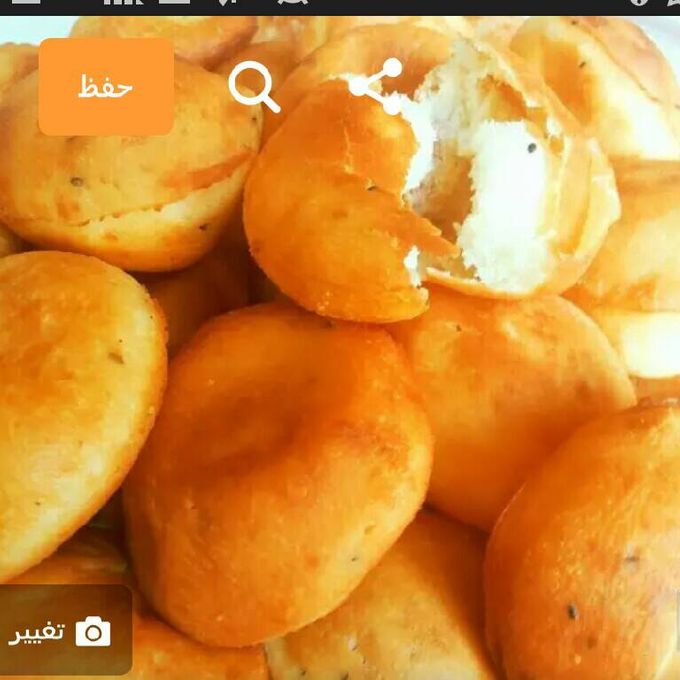680x680 pixels.
Task: Tap the orange حفظ save button
Action: click(x=106, y=87)
